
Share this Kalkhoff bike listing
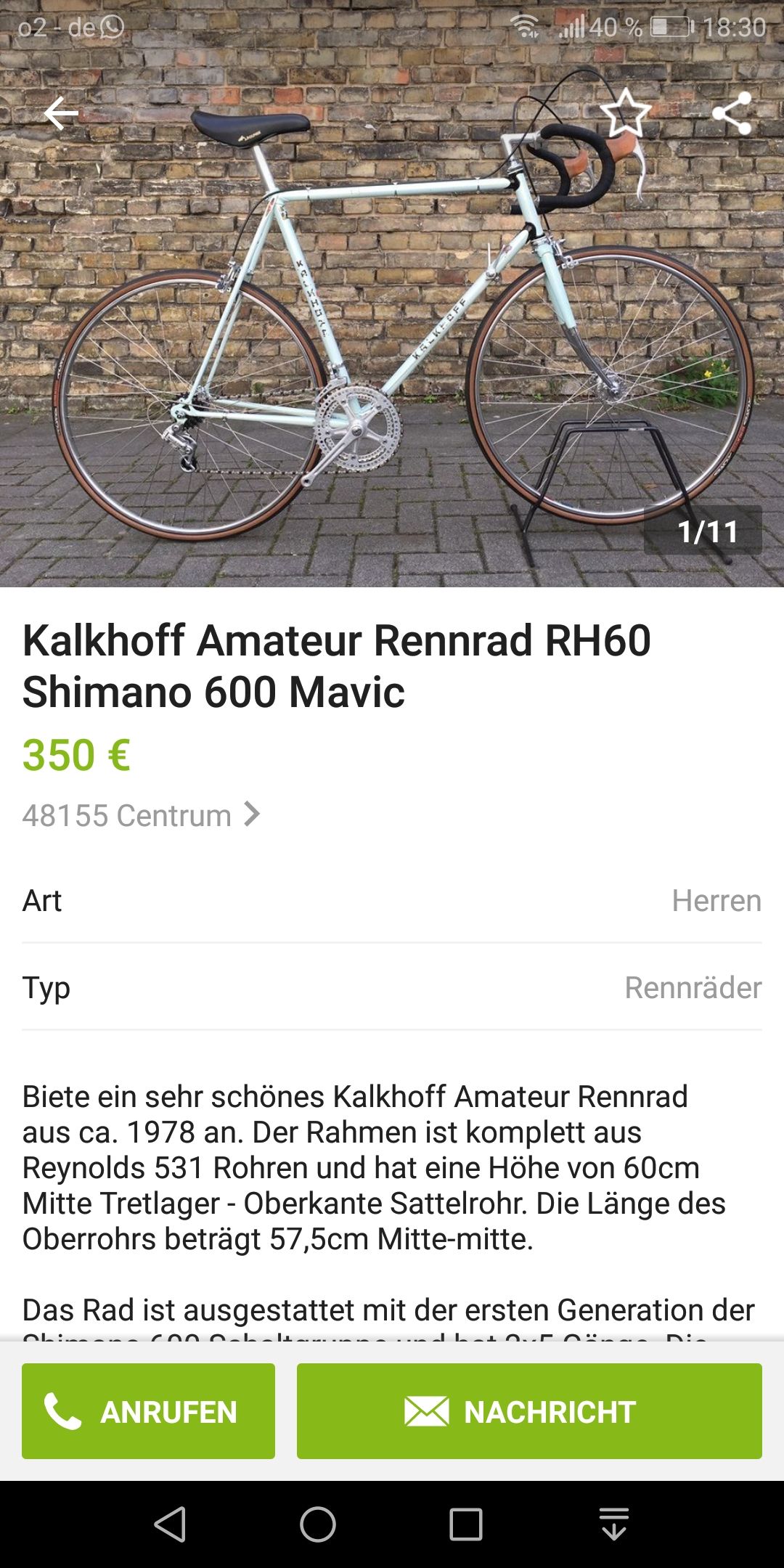pos(731,114)
